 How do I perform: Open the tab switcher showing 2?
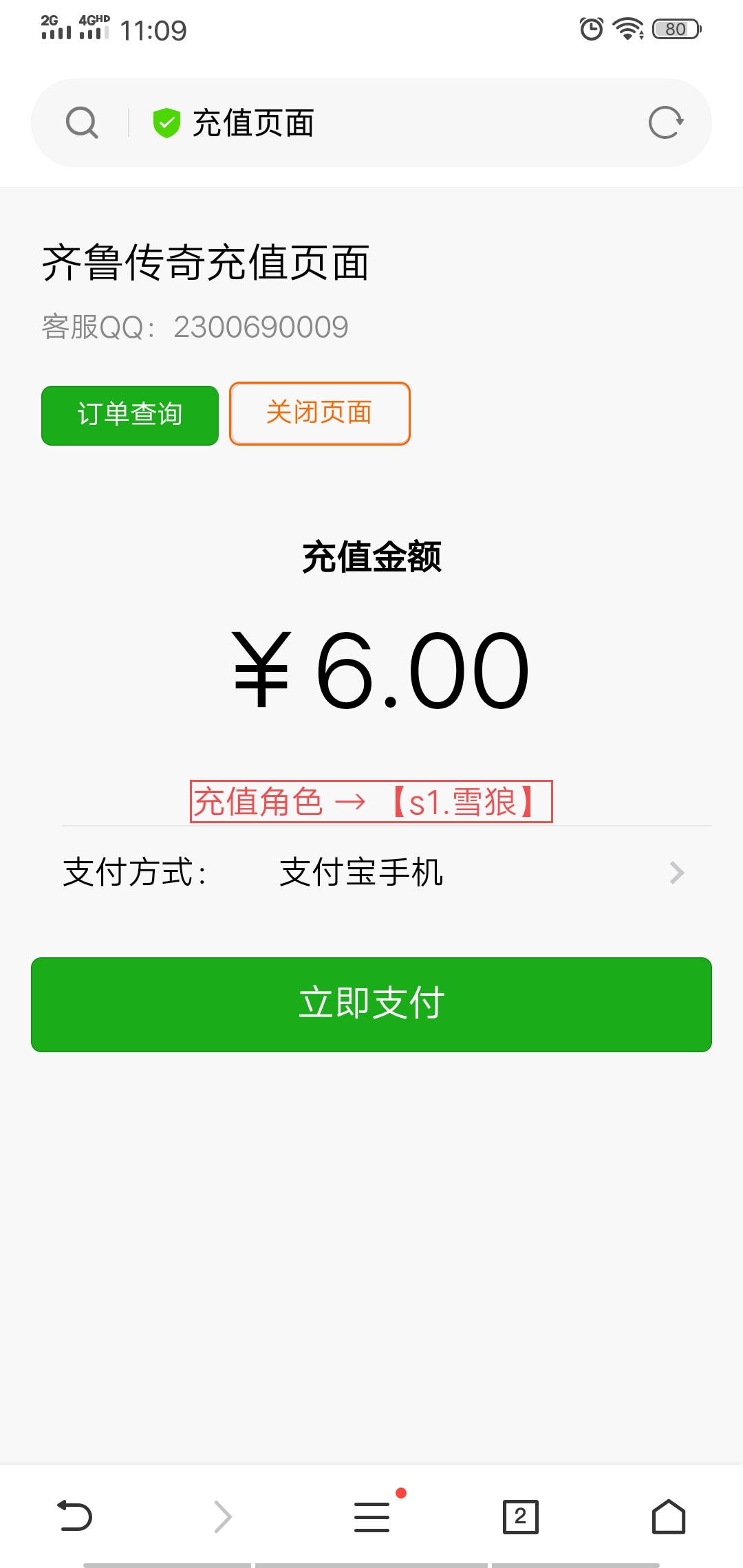click(520, 1516)
